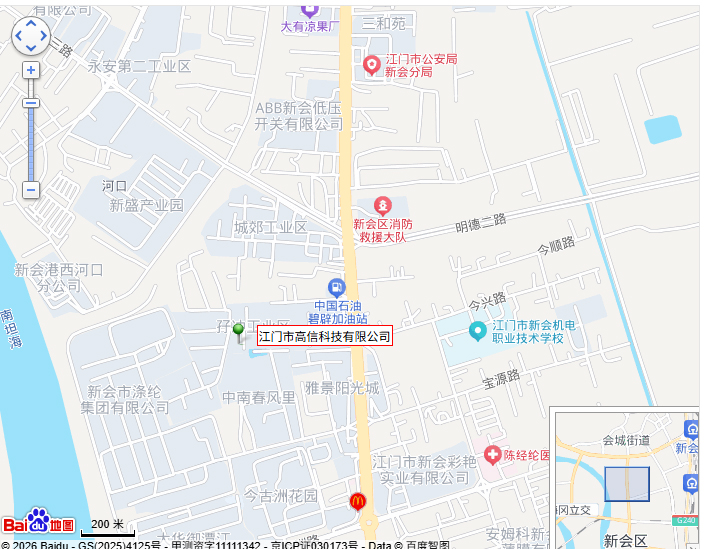
Task: Open the 新会区消防救援大队 place icon
Action: point(382,206)
